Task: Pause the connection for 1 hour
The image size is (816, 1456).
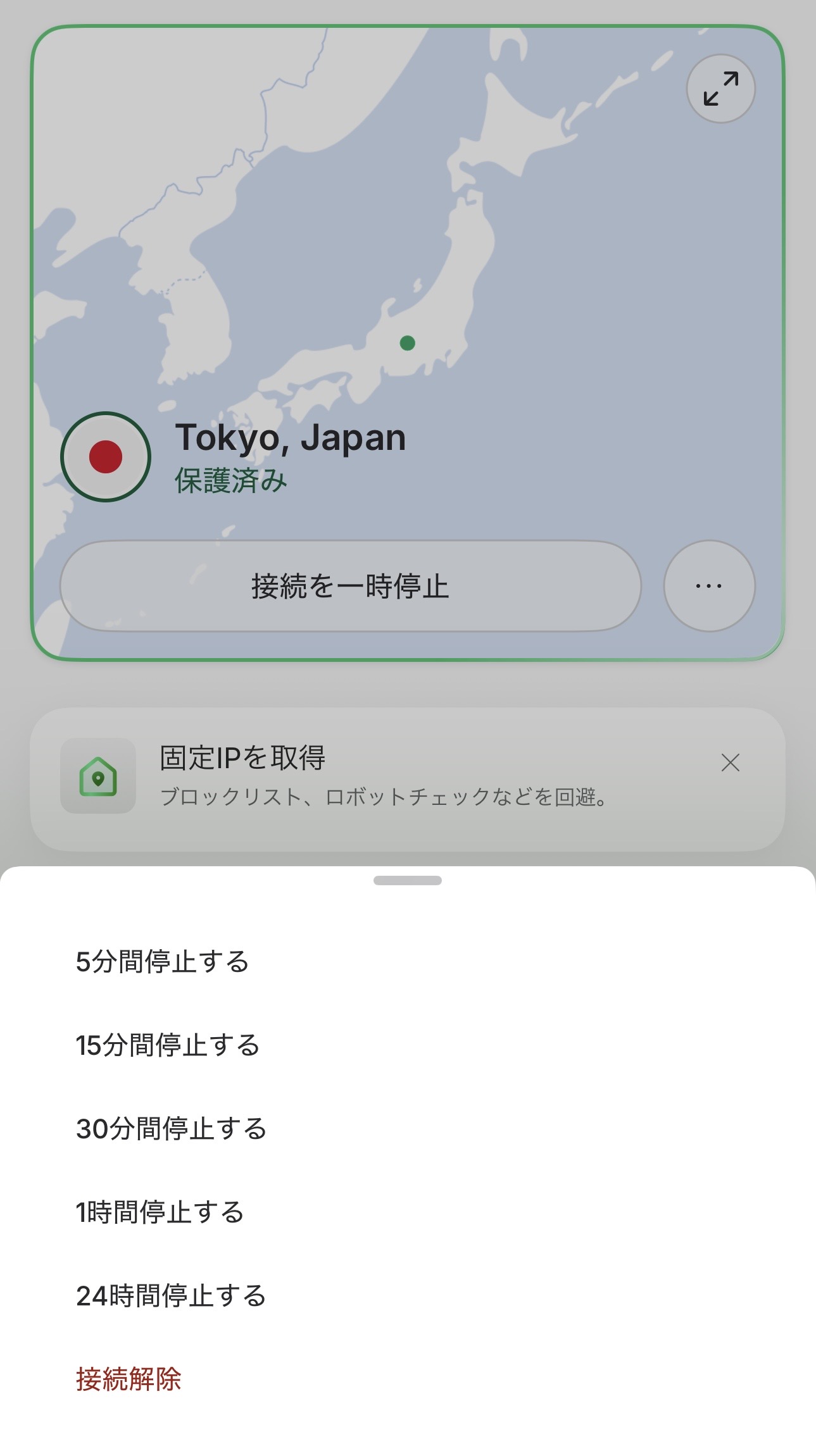Action: point(160,1212)
